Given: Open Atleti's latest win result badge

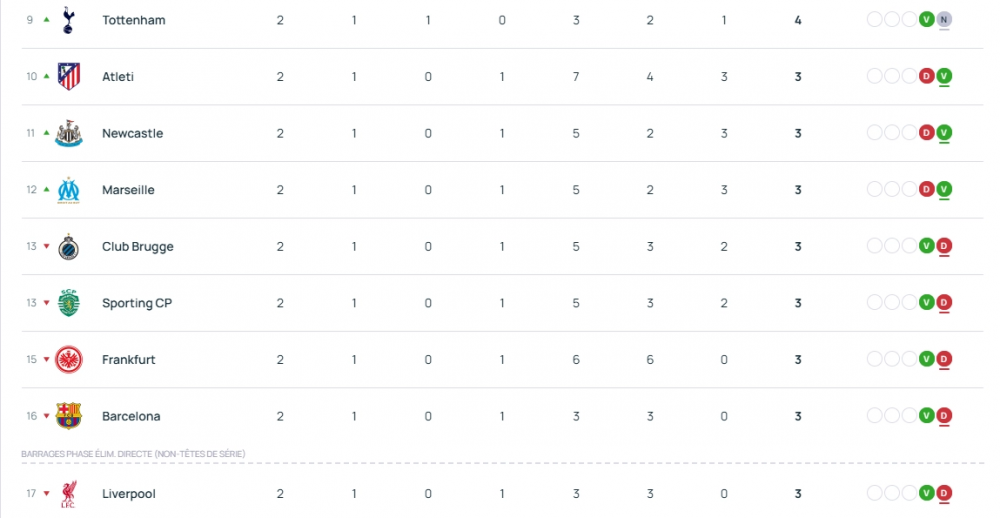Looking at the screenshot, I should [x=944, y=77].
